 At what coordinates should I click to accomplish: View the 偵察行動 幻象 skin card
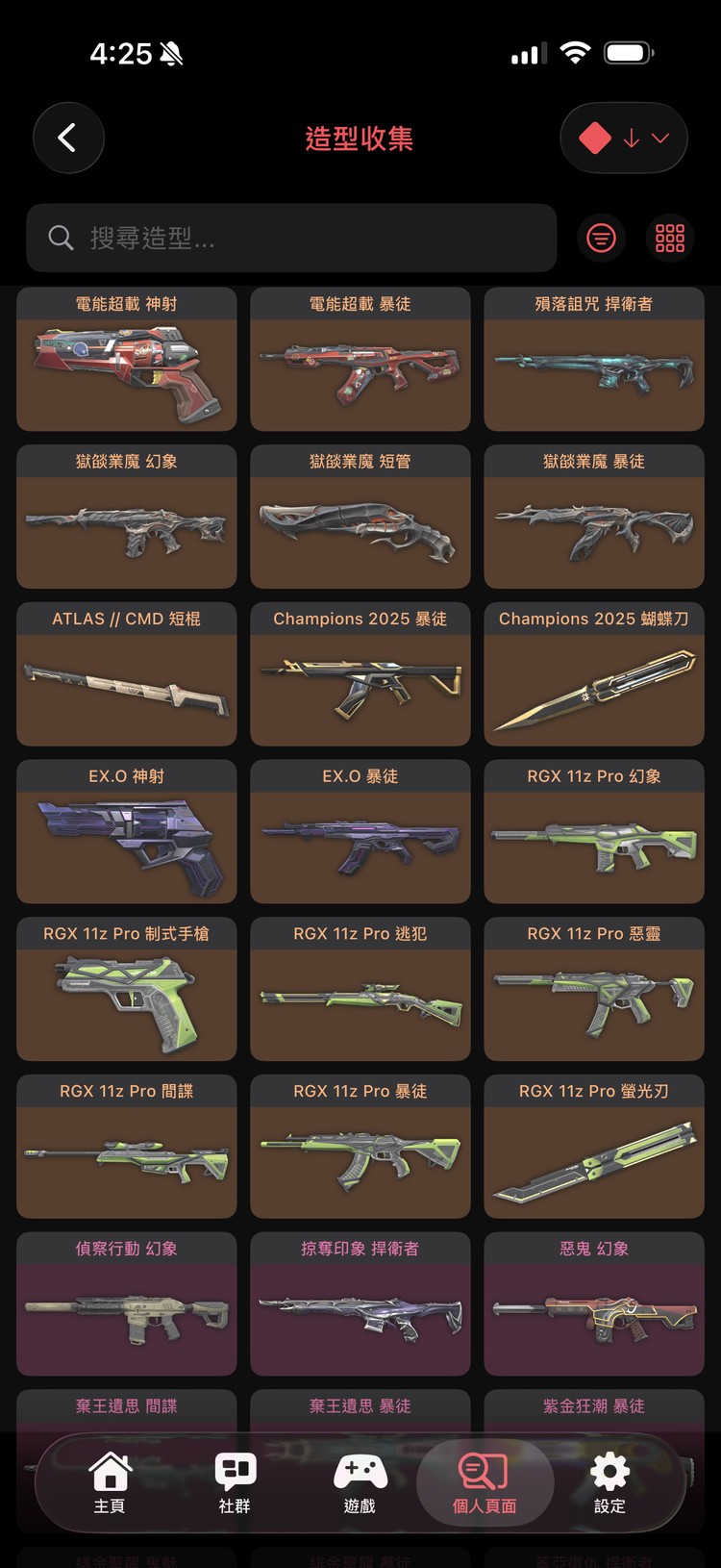[x=127, y=1303]
